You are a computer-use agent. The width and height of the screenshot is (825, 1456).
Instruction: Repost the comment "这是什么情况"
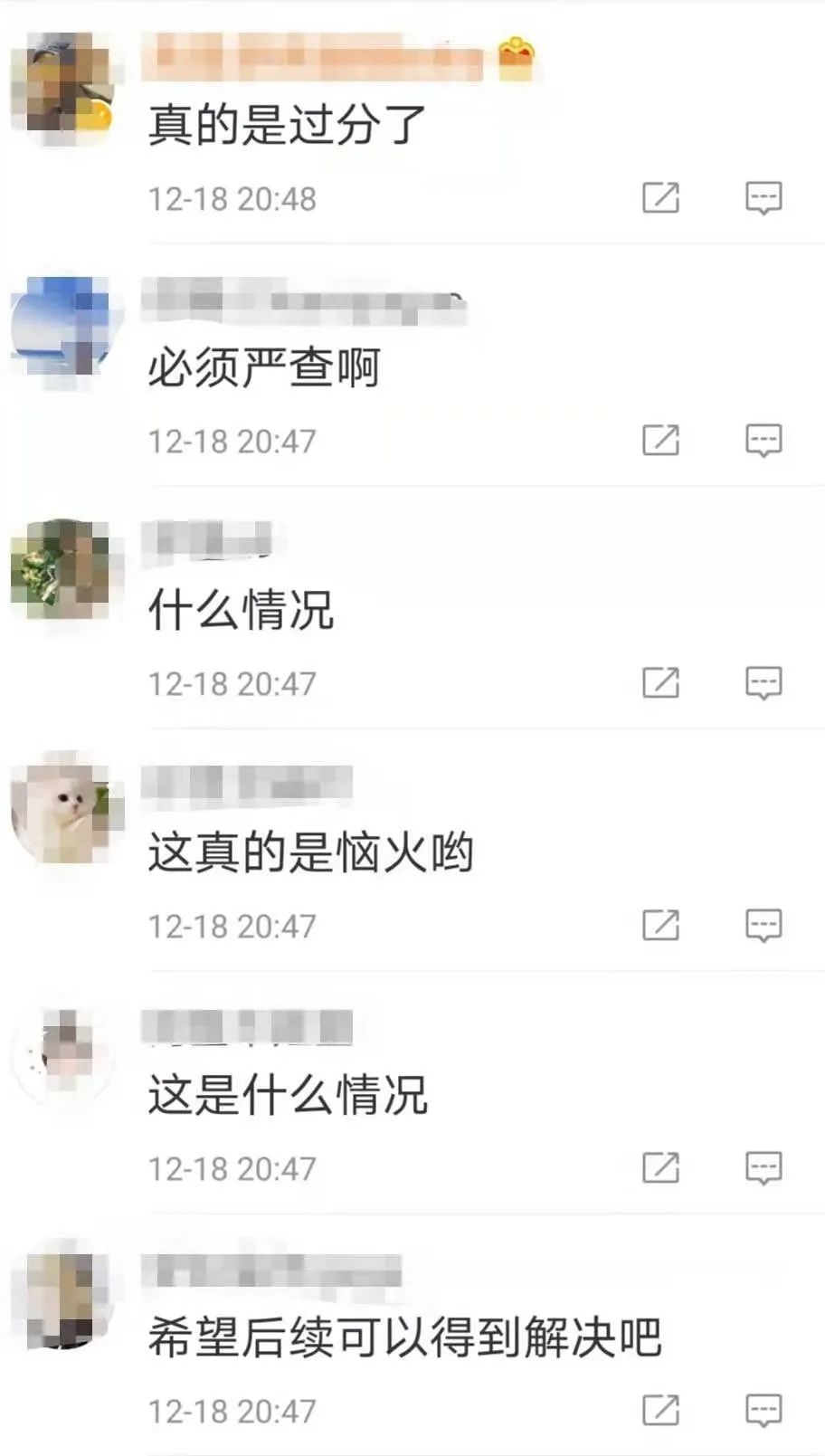tap(660, 1167)
